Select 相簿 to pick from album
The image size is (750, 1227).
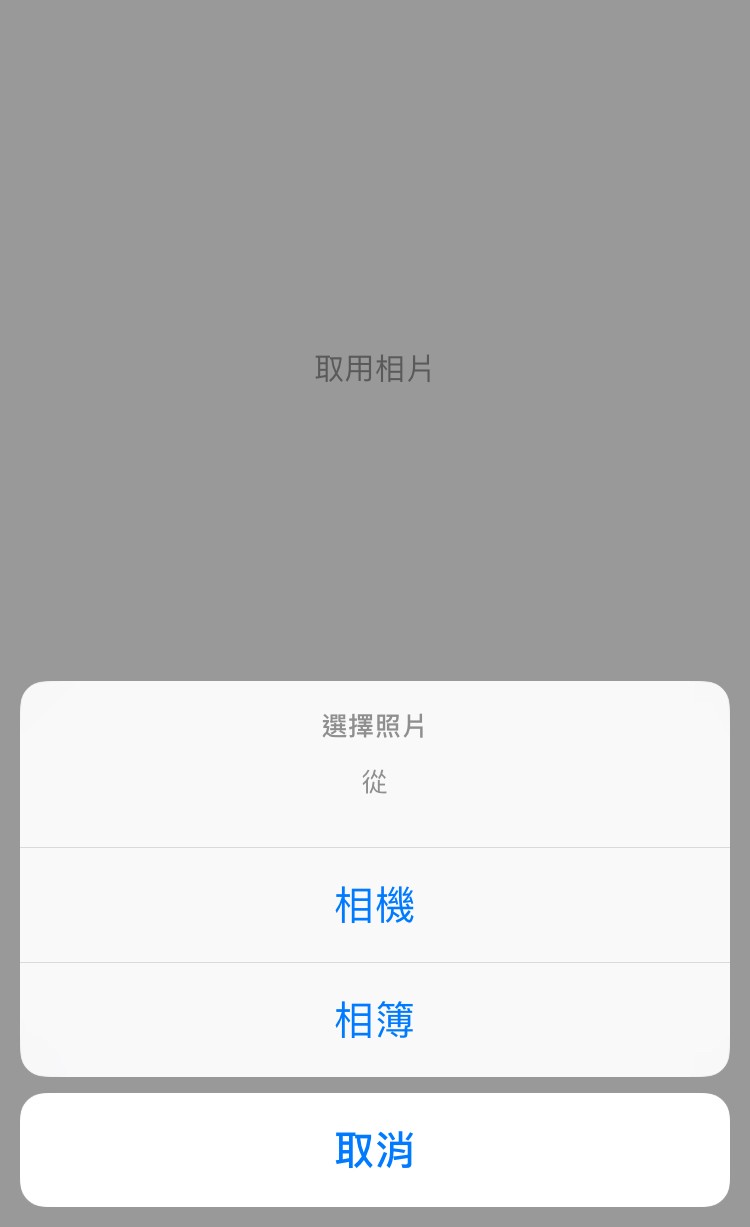[x=374, y=1020]
